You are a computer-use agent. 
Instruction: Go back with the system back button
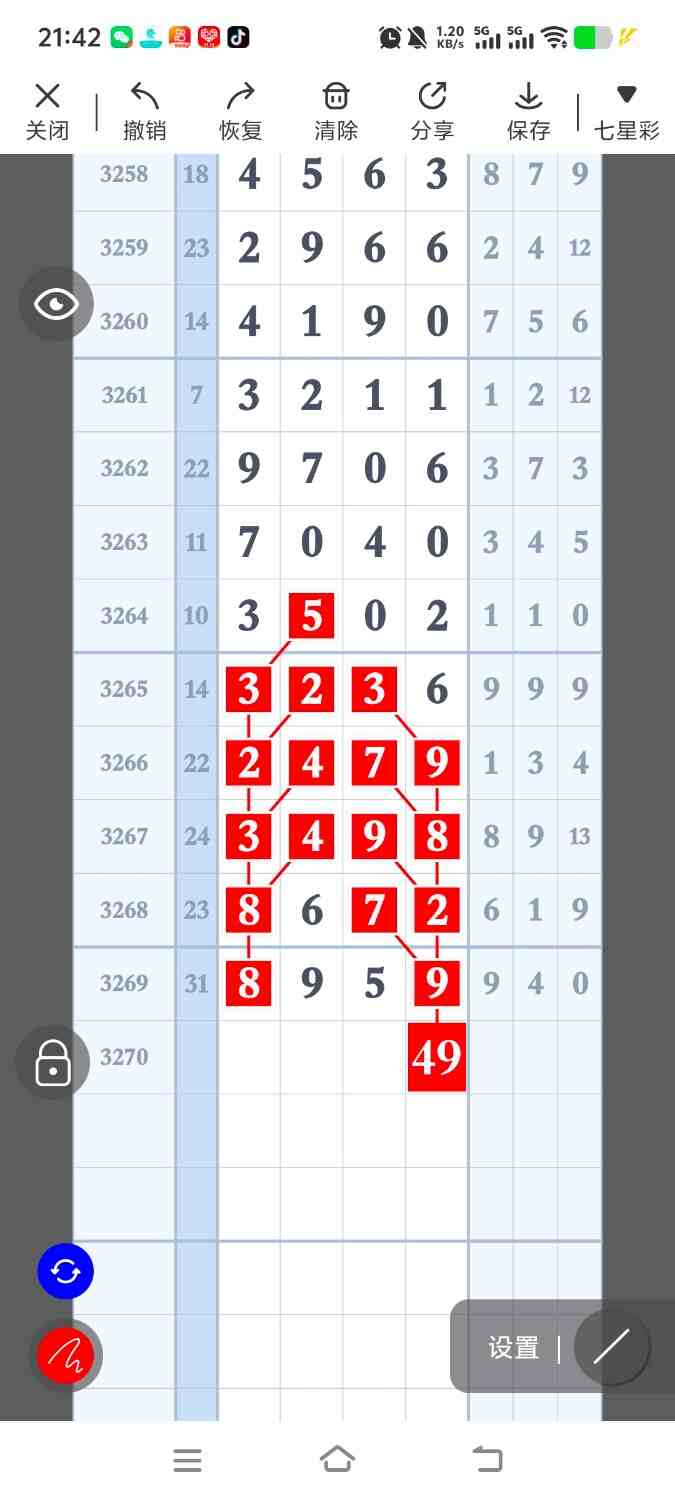(487, 1460)
